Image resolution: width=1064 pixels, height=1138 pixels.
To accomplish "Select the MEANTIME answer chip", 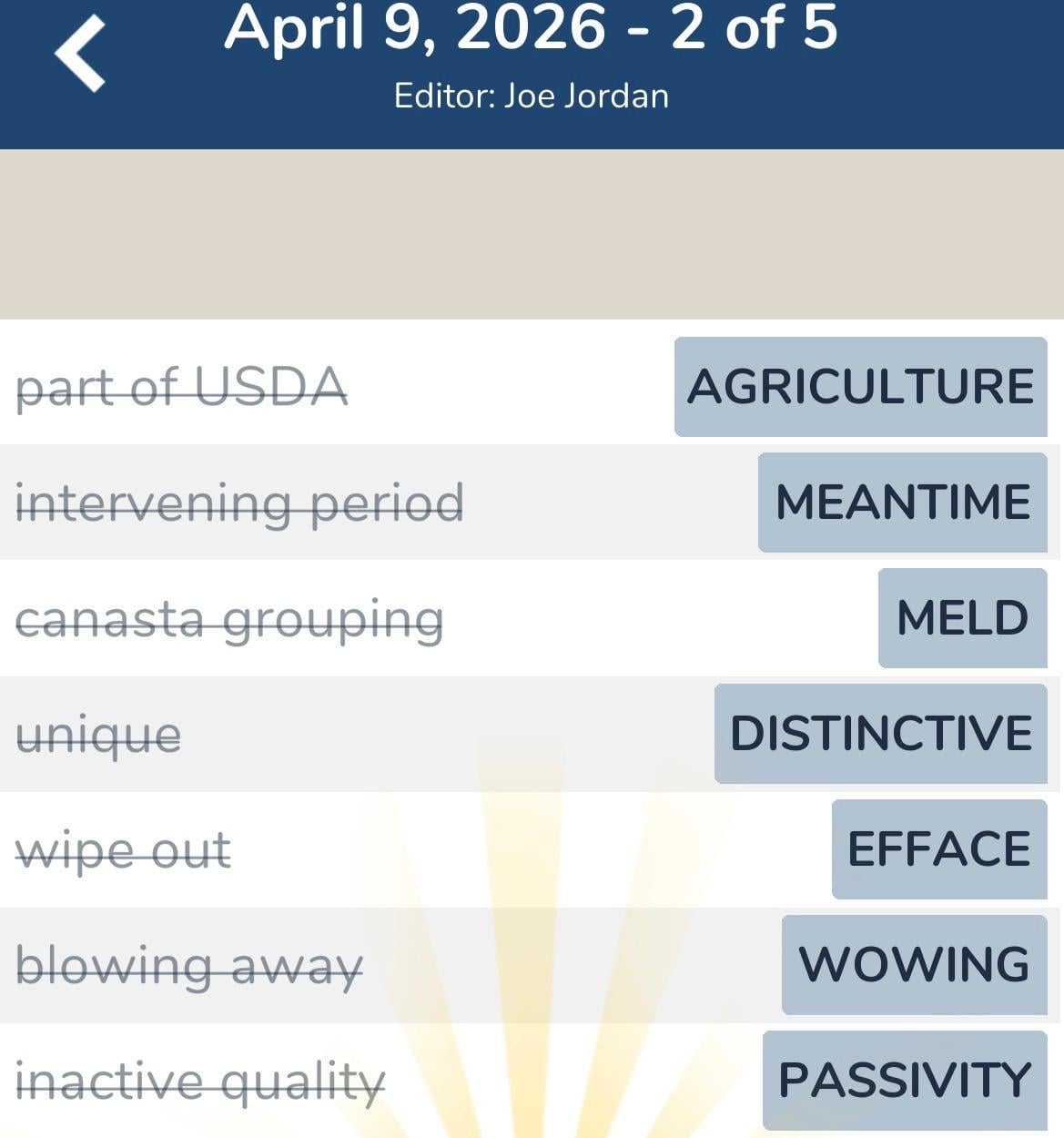I will point(902,503).
